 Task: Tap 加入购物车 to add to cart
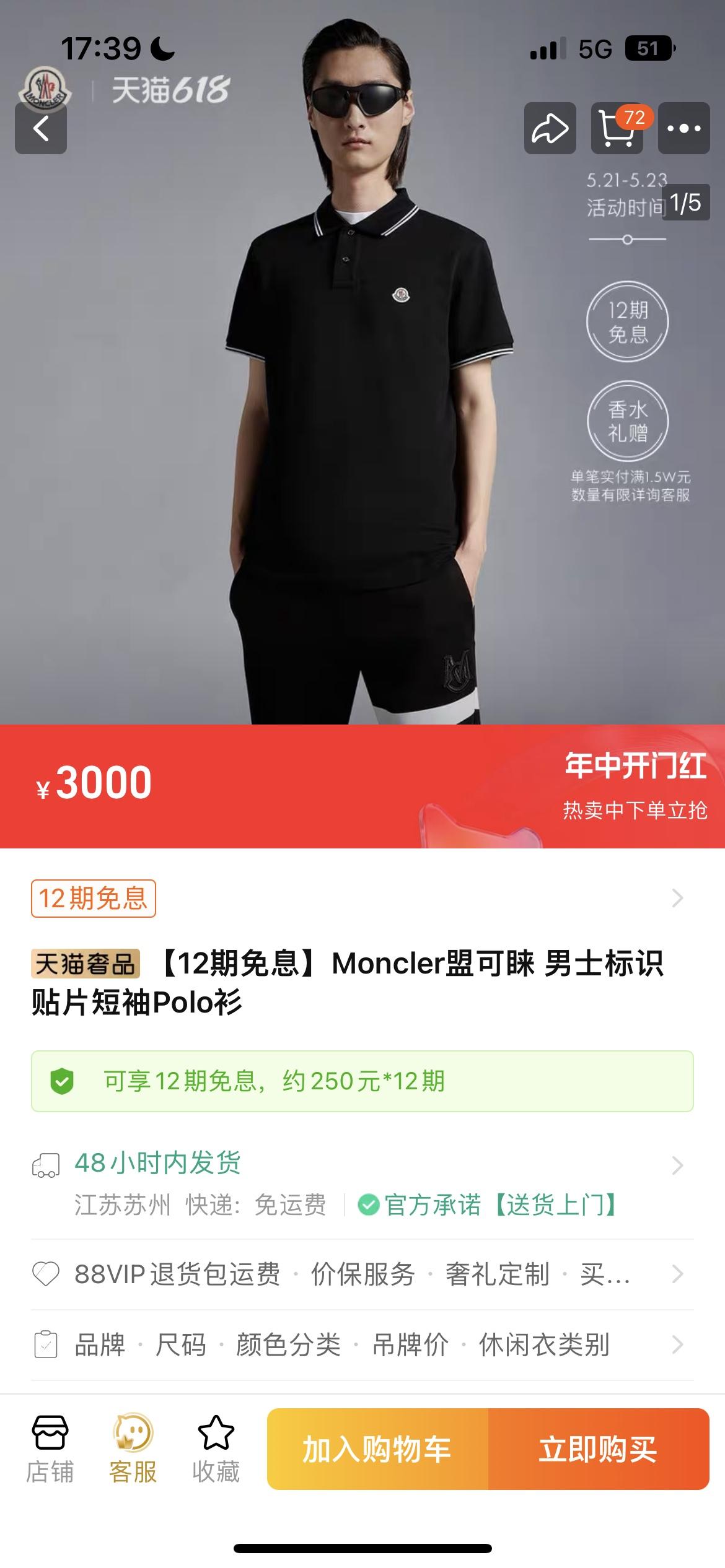coord(377,1450)
